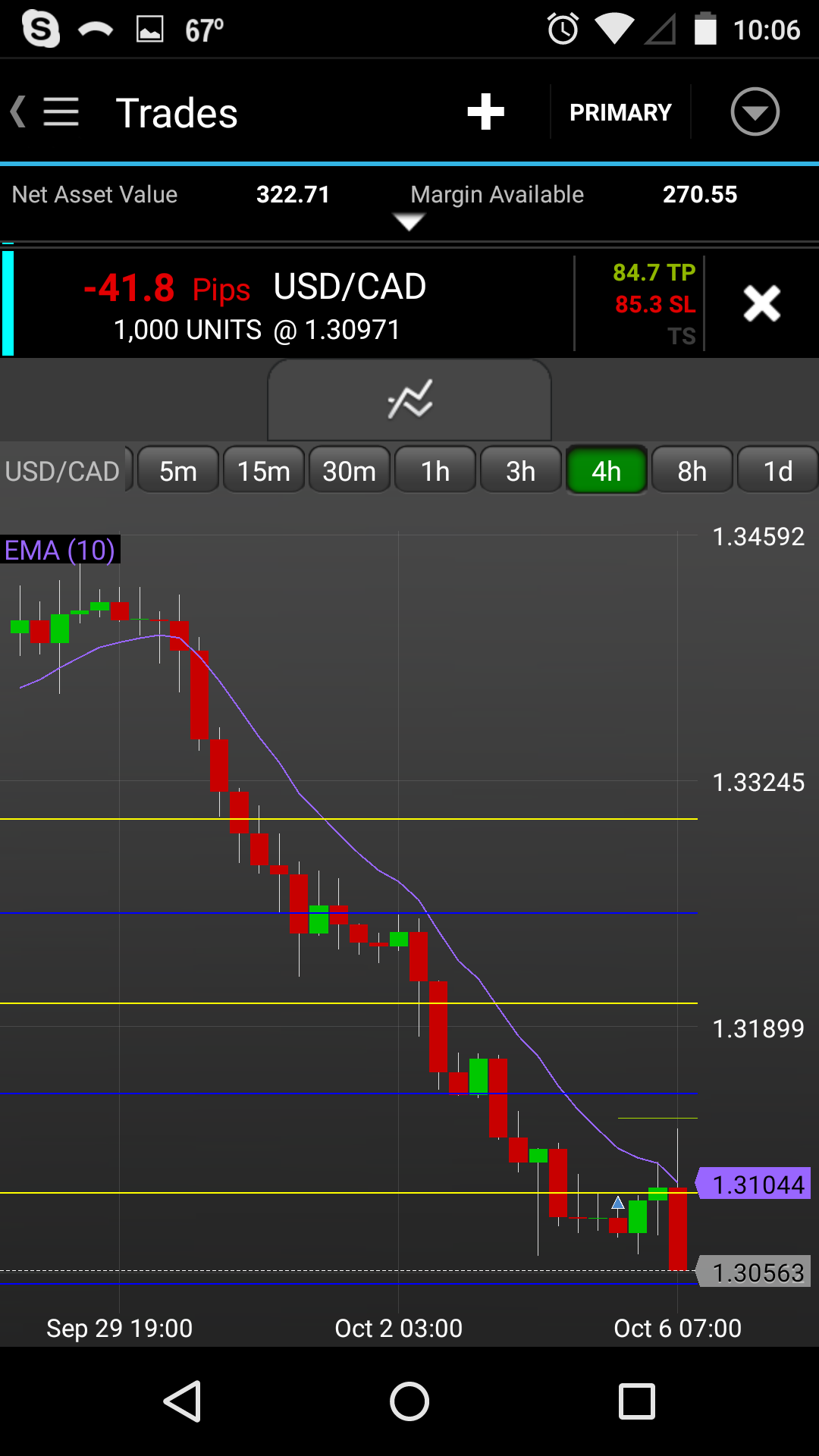Switch chart to 5m timeframe

coord(178,471)
